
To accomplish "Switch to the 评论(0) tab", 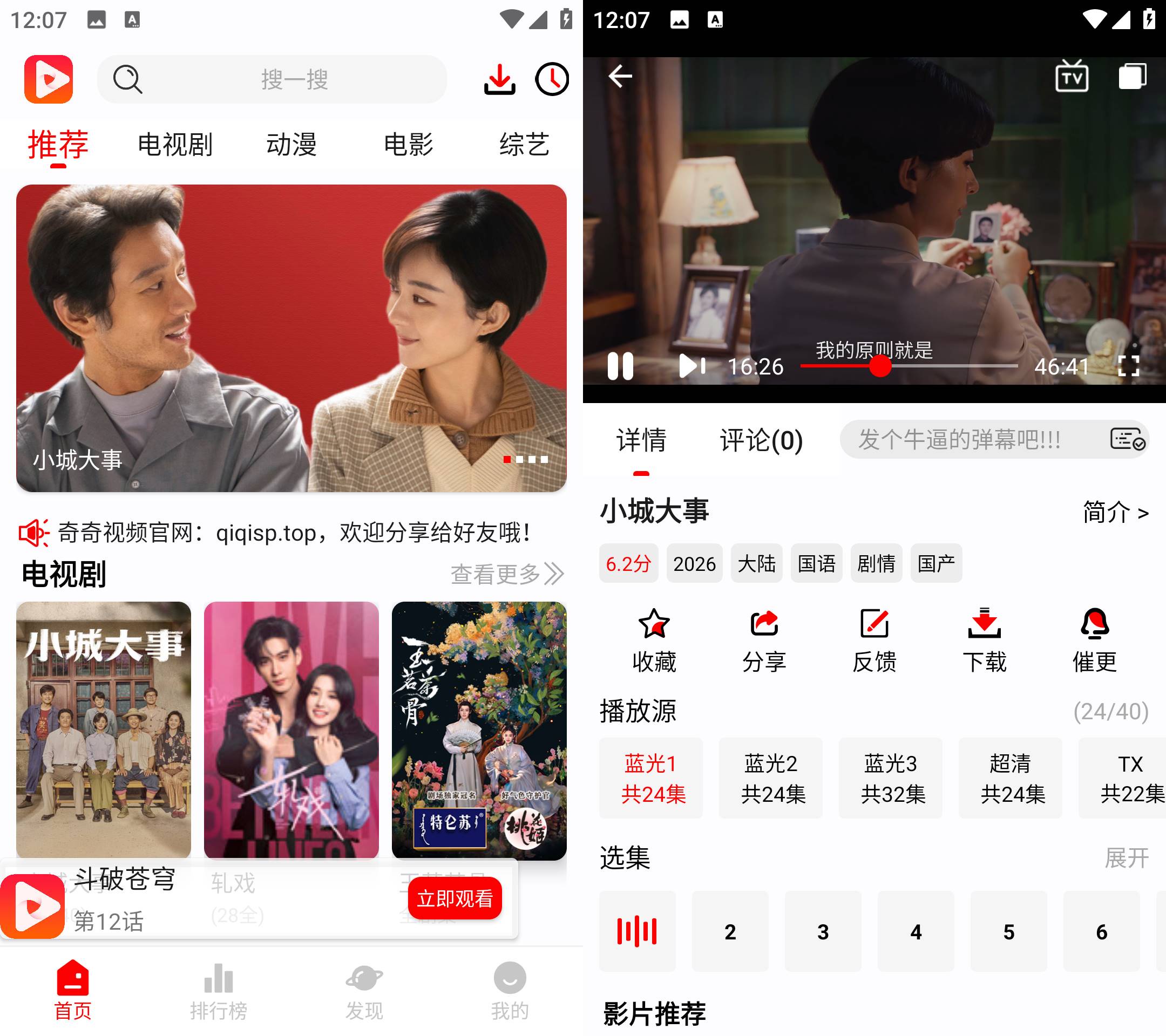I will [761, 441].
